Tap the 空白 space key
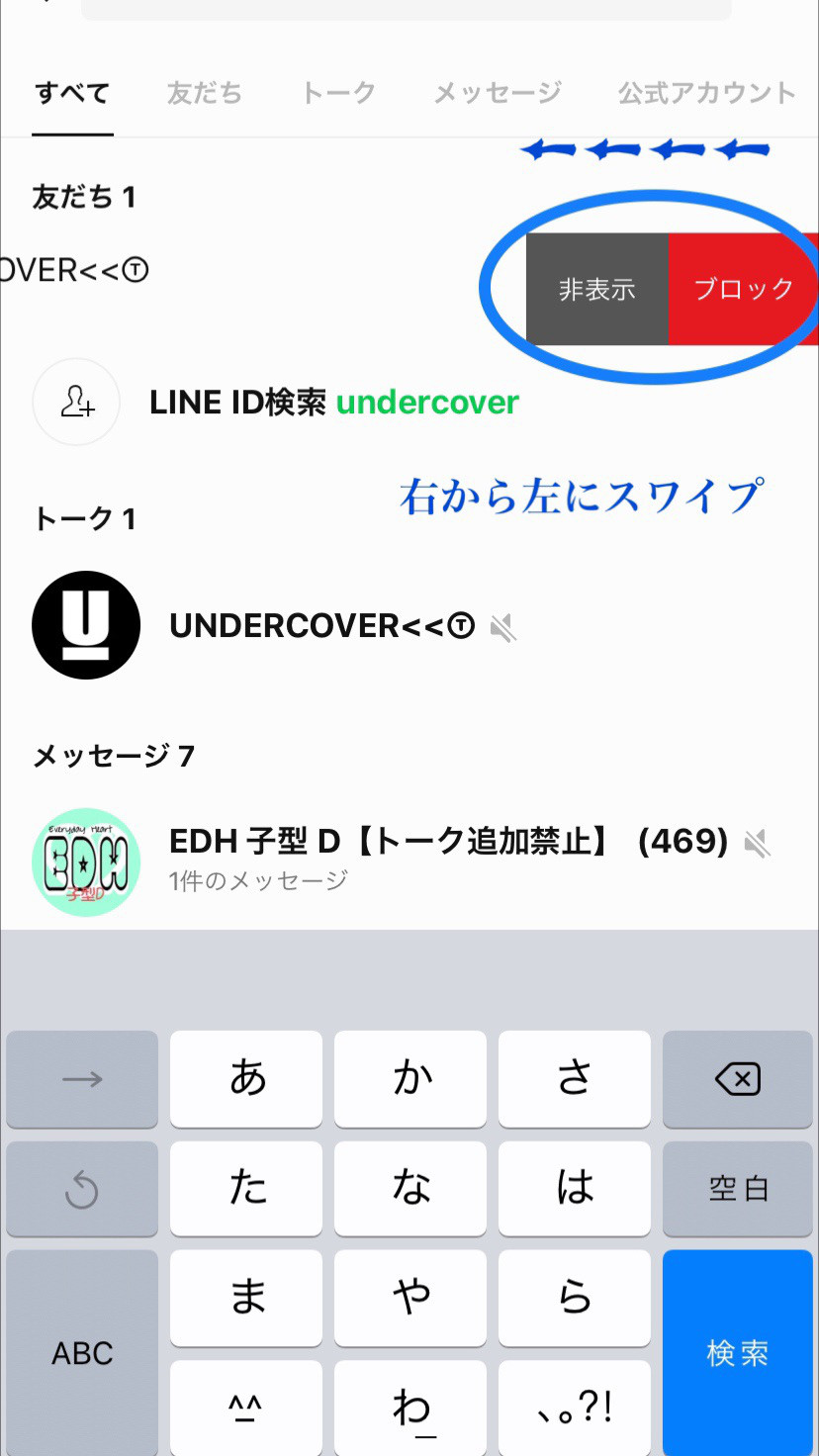The image size is (819, 1456). pos(737,1188)
